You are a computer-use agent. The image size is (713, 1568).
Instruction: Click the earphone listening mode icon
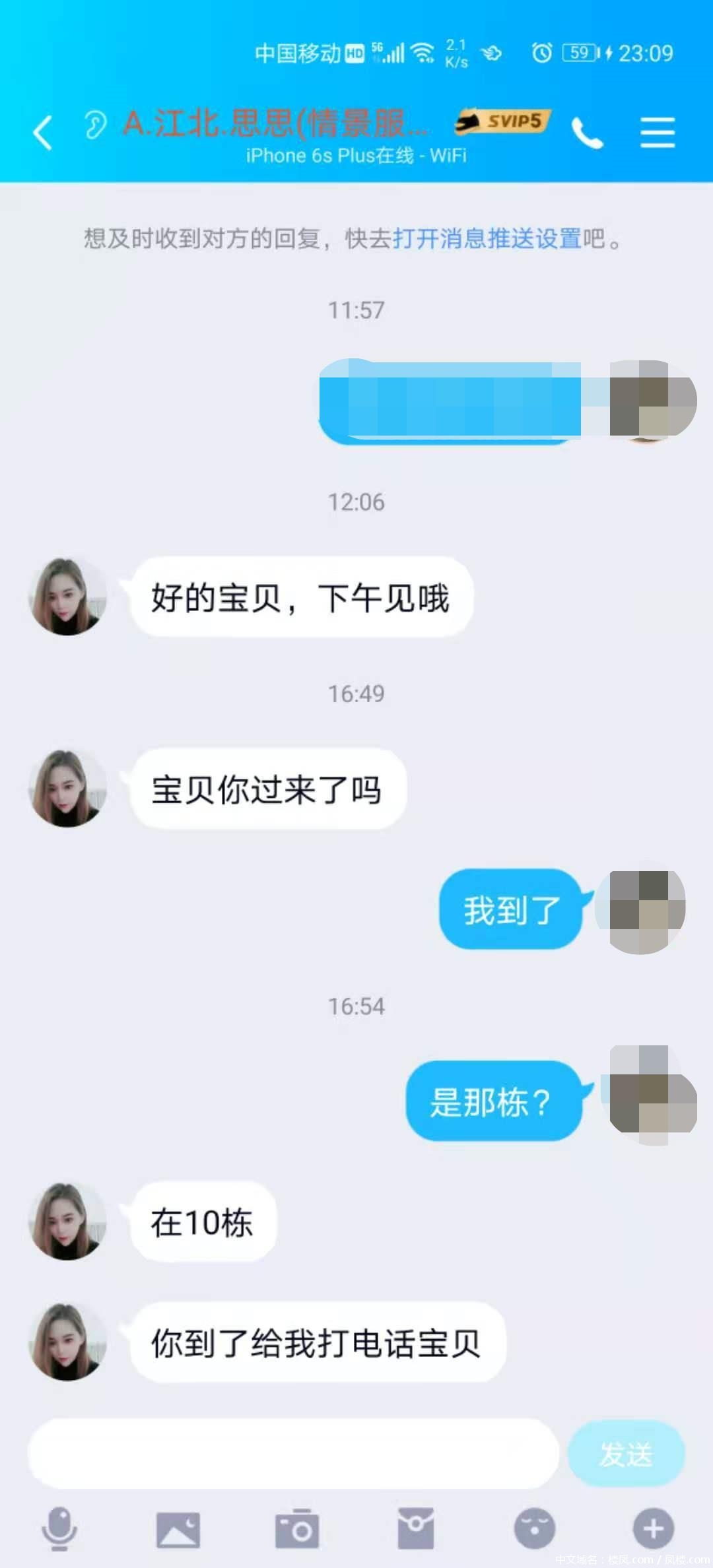click(x=96, y=125)
